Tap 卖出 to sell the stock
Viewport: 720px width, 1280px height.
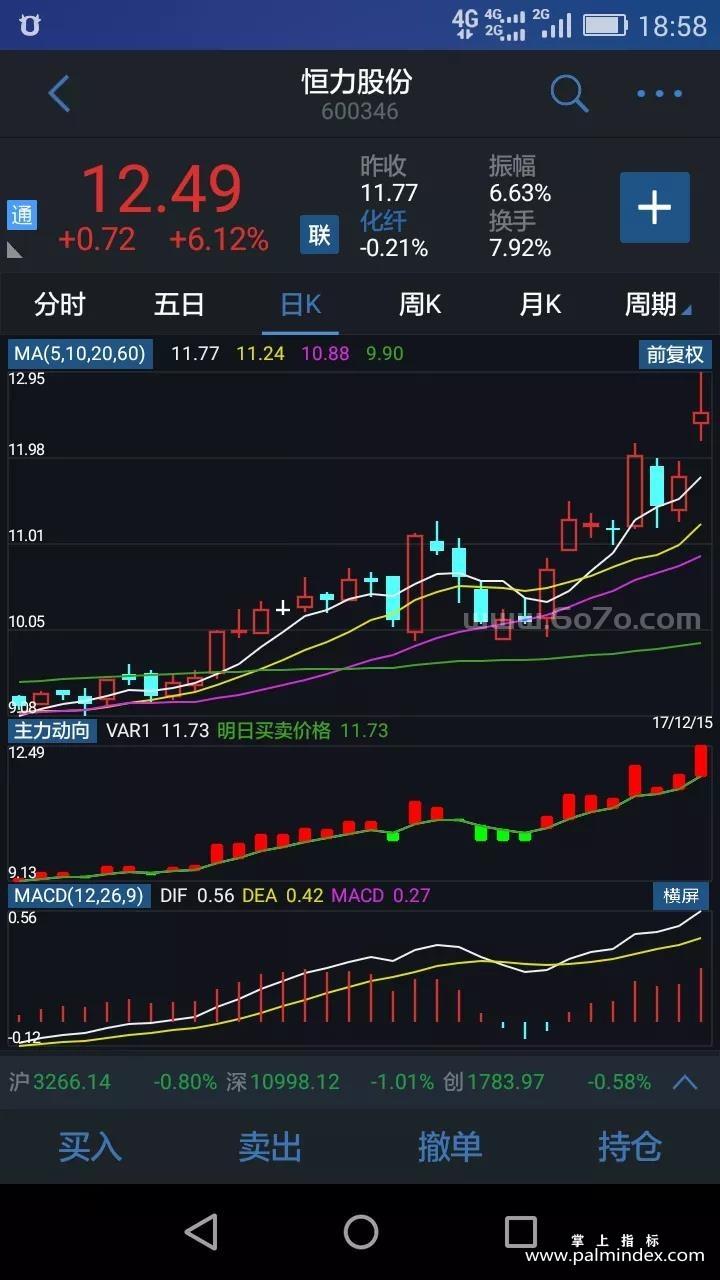point(270,1146)
